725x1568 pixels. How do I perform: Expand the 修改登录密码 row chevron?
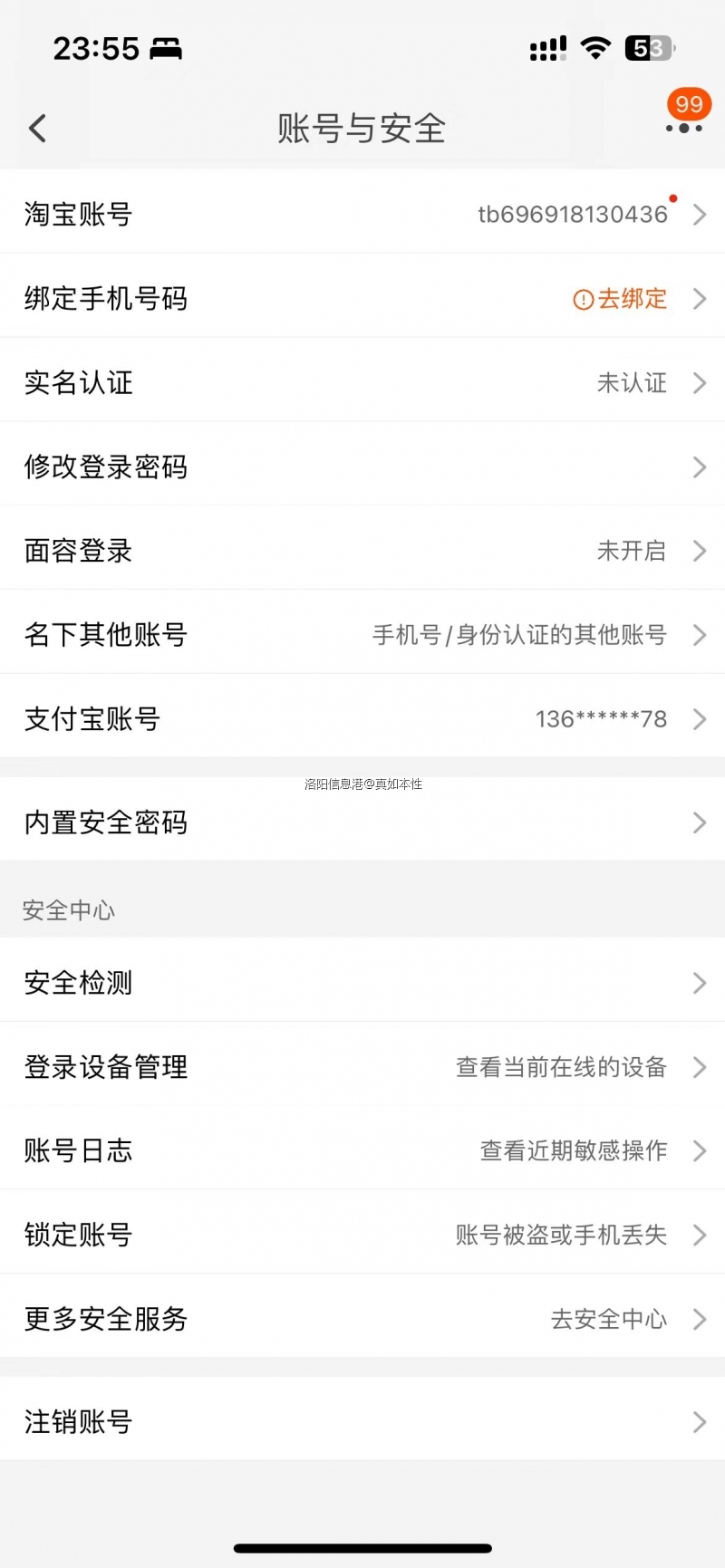click(699, 467)
